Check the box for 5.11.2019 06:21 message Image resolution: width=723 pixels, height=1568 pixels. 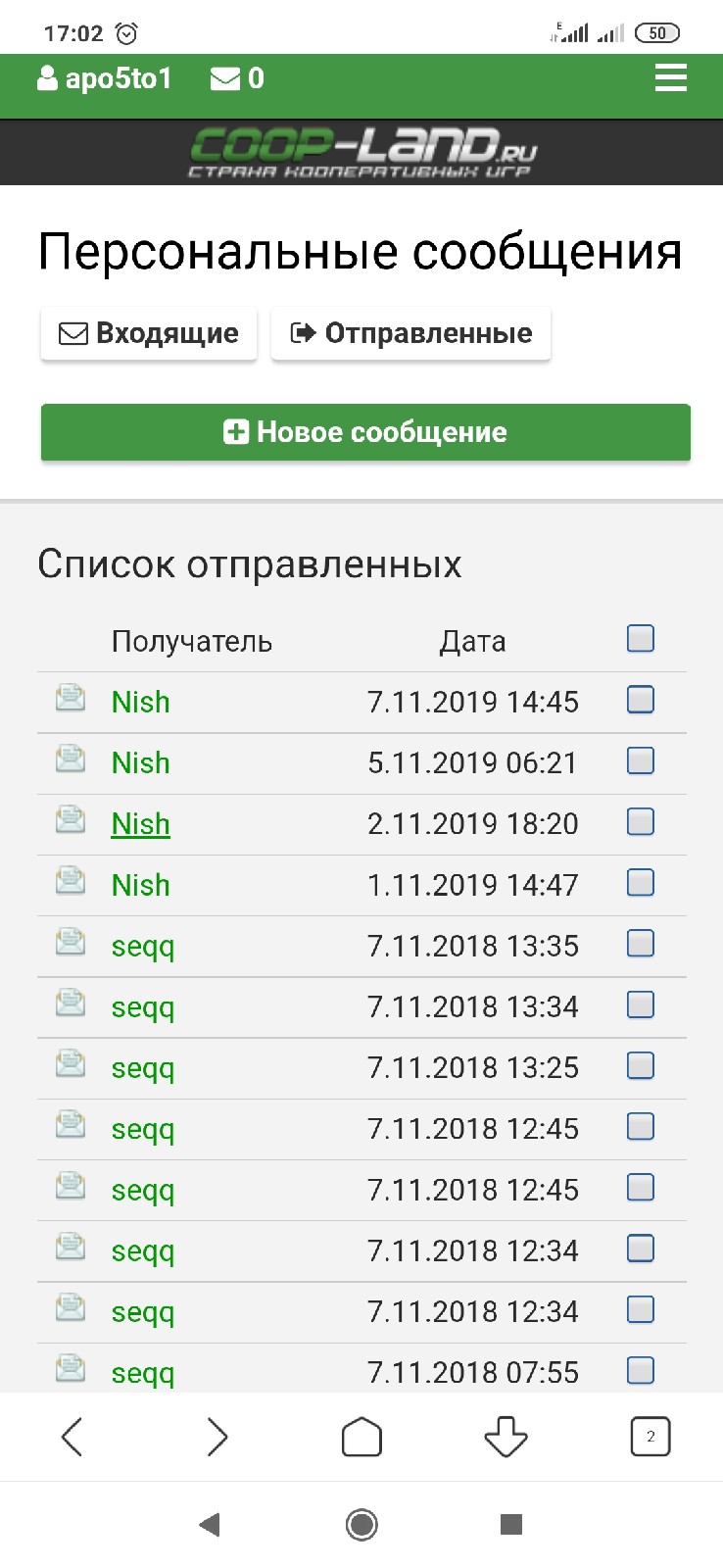641,761
